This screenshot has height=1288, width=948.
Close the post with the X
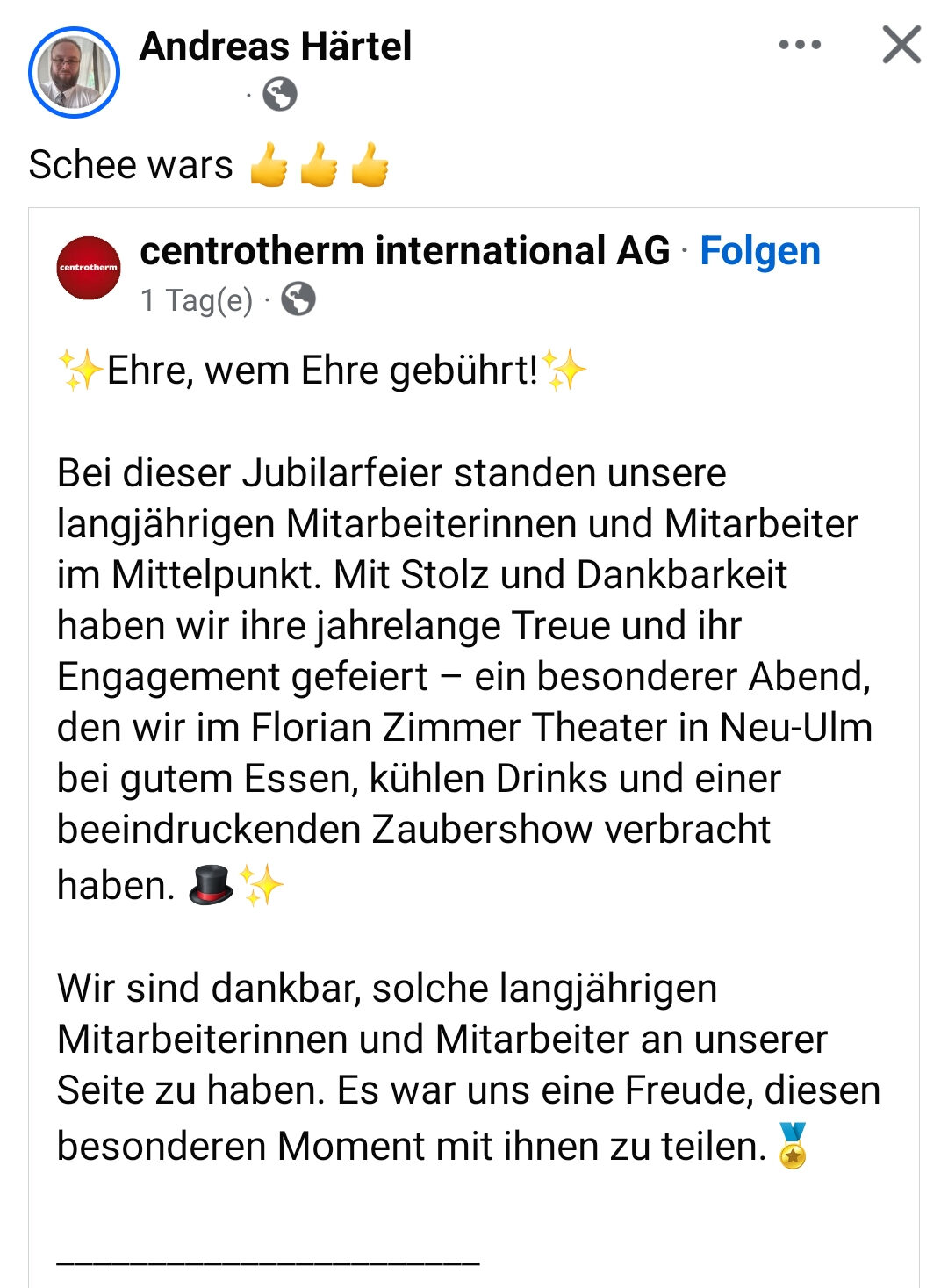[x=901, y=45]
